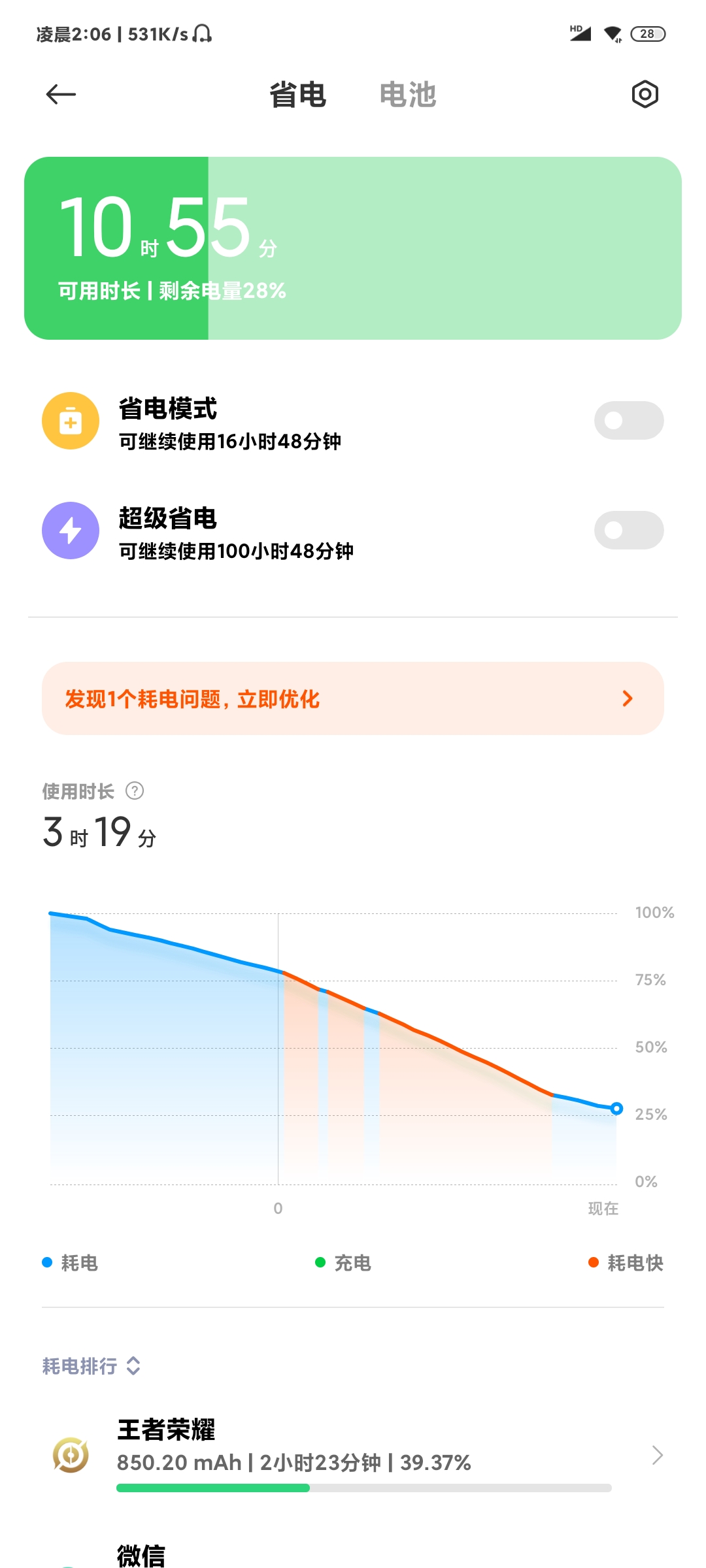Viewport: 706px width, 1568px height.
Task: Open 王者荣耀 power usage details
Action: coord(353,1455)
